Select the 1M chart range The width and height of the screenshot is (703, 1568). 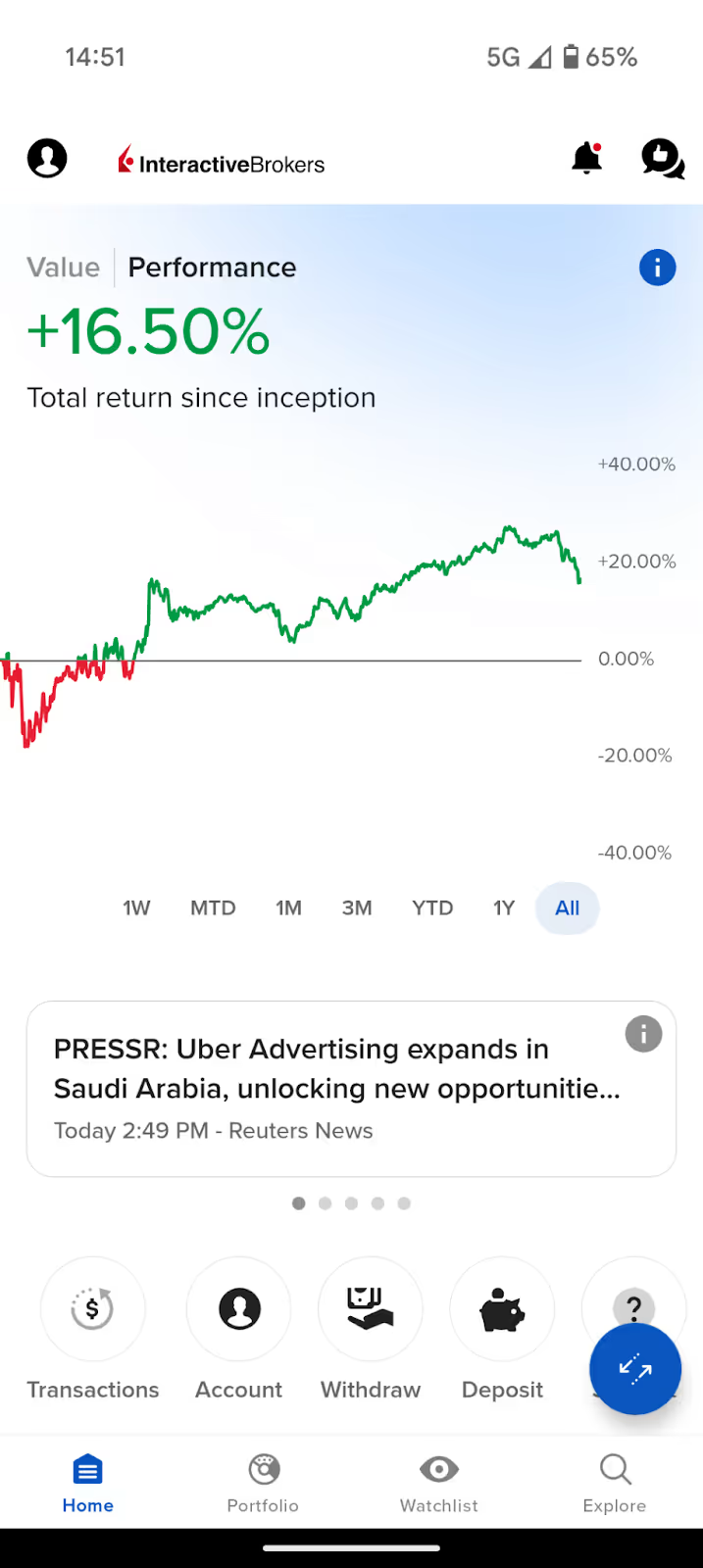(288, 907)
